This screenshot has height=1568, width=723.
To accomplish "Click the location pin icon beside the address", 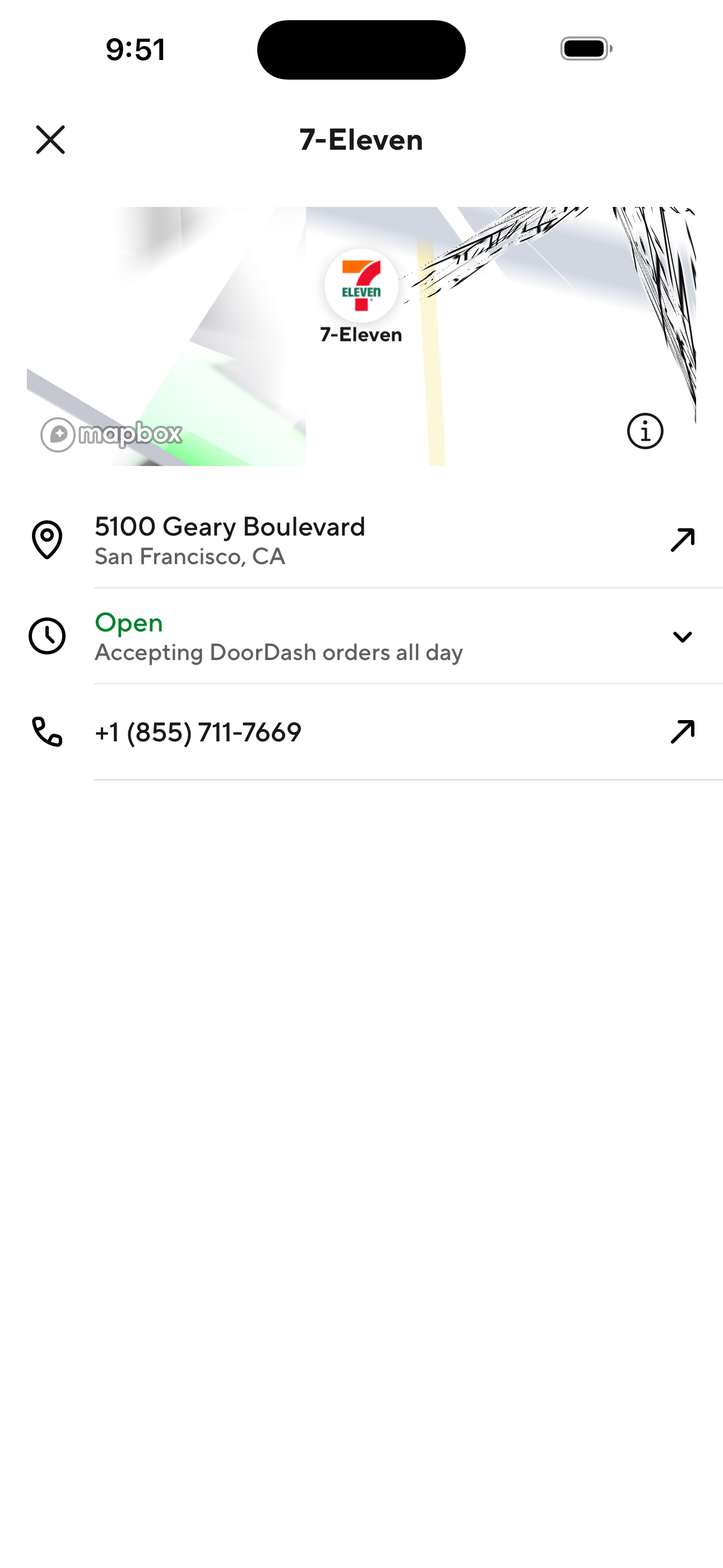I will (x=48, y=539).
